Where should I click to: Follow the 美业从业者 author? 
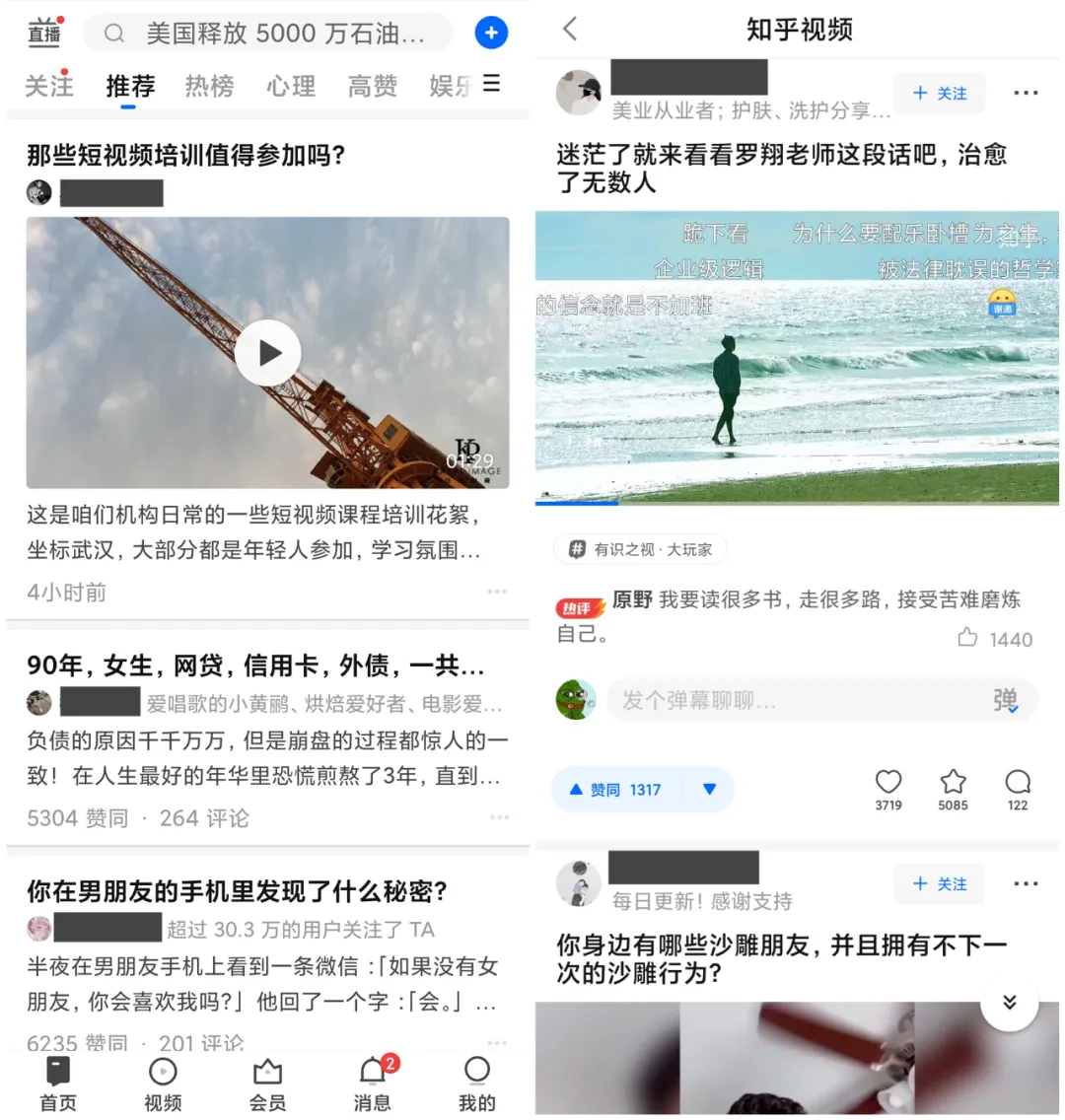939,94
